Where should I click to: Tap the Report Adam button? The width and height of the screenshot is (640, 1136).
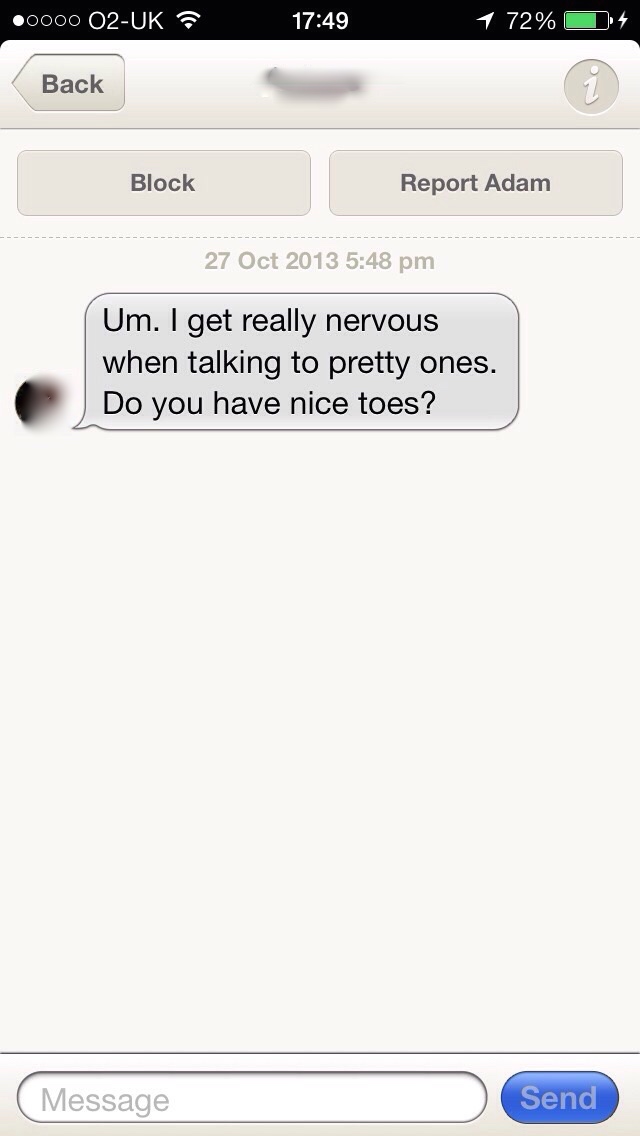(x=475, y=183)
